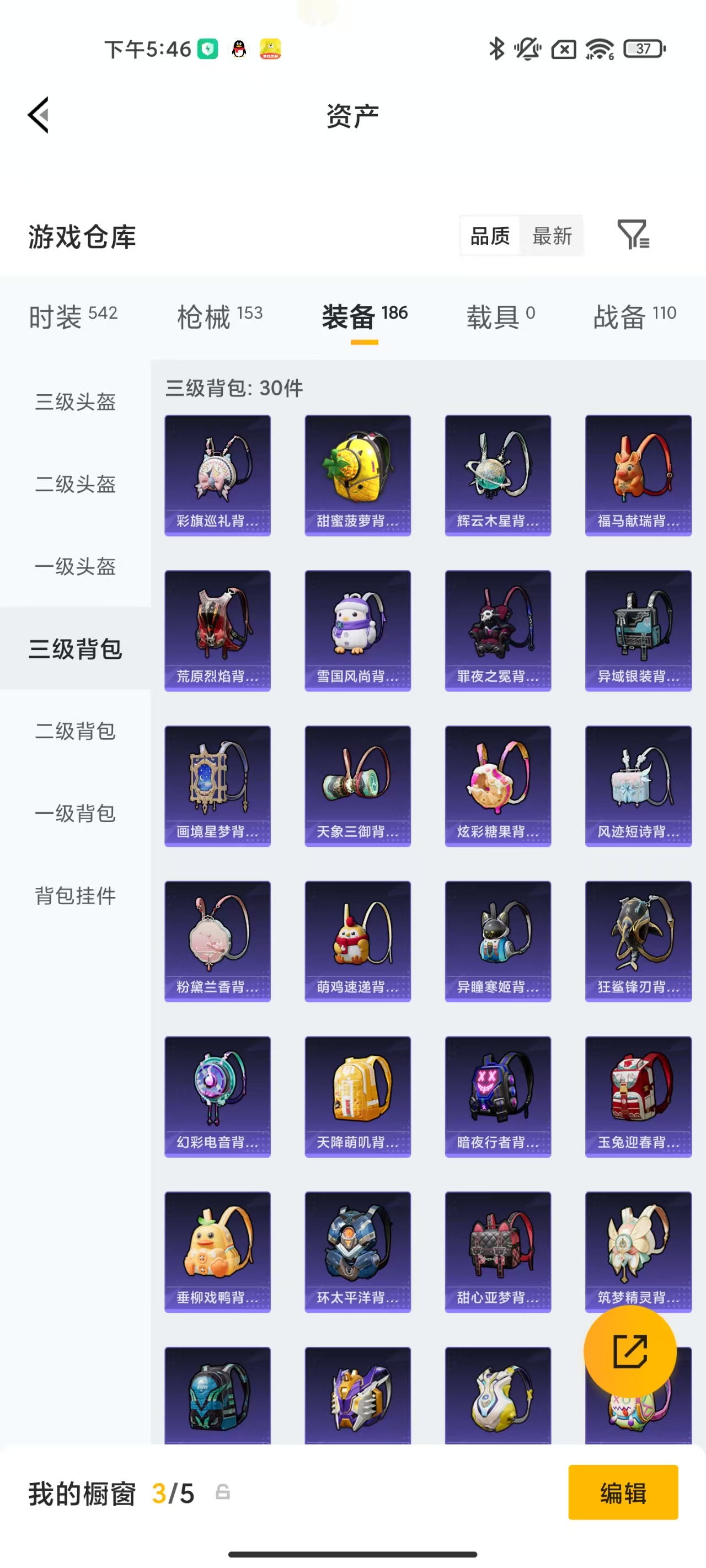
Task: View the 暗夜行者背包 item
Action: 498,1096
